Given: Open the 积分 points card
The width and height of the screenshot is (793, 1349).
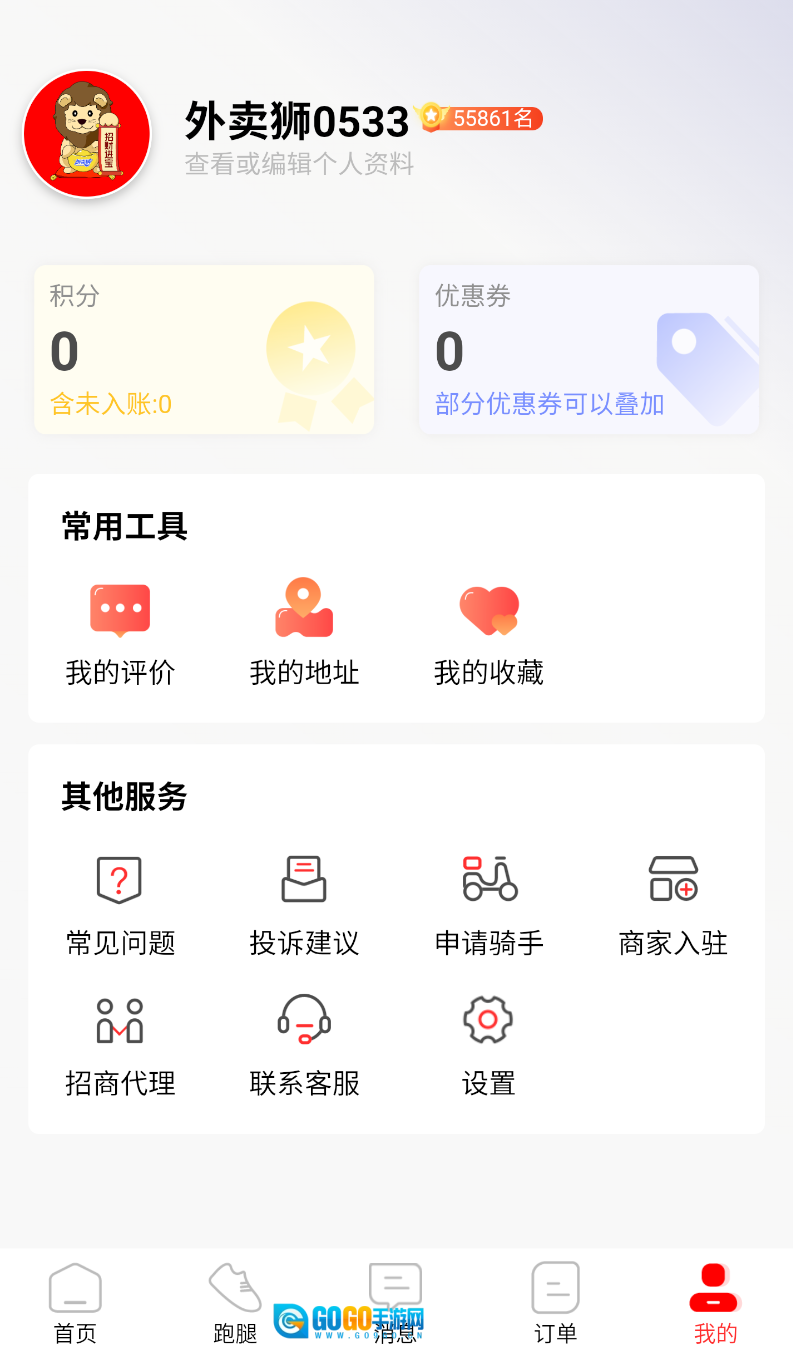Looking at the screenshot, I should [204, 349].
